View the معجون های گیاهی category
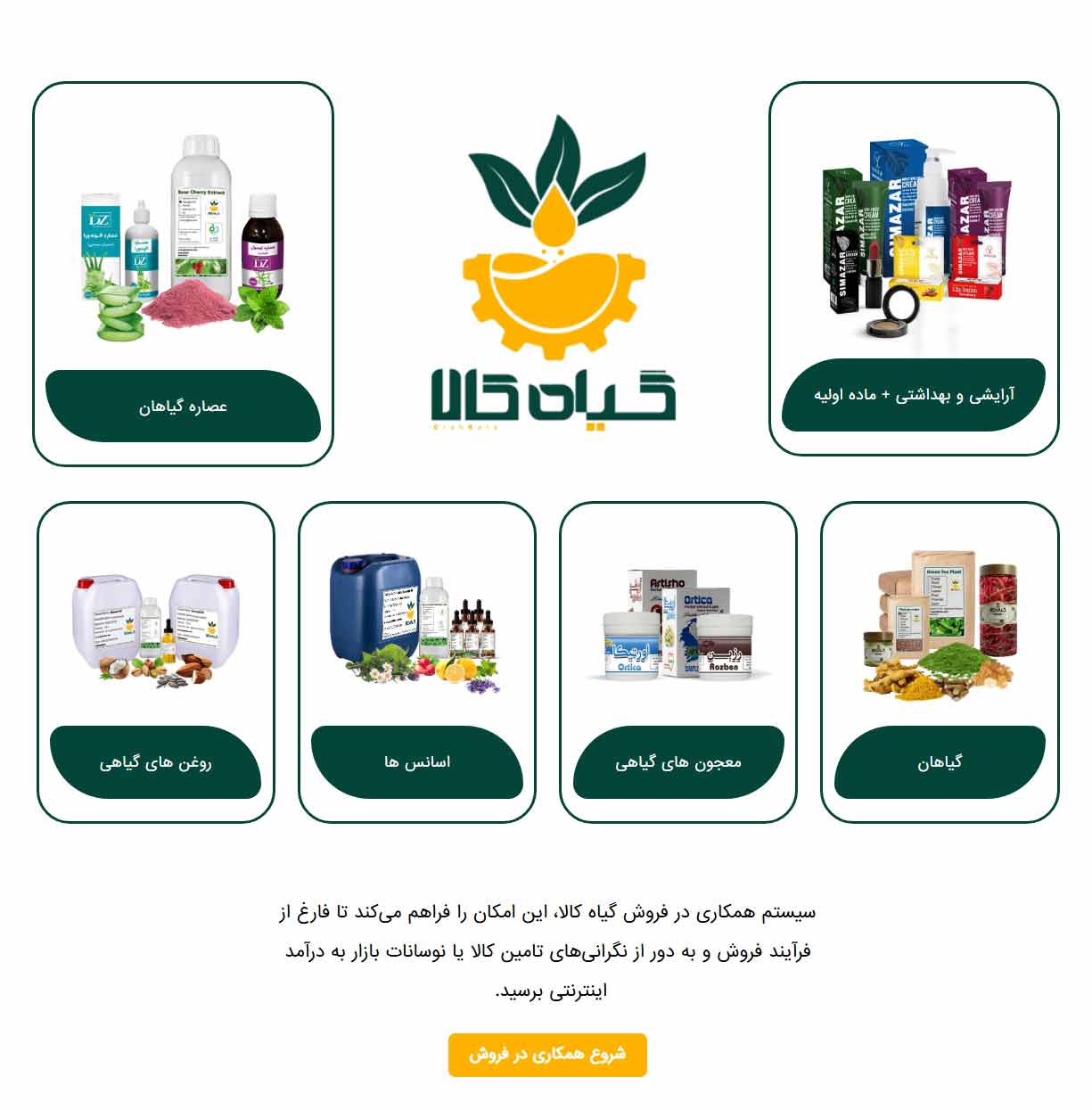The image size is (1092, 1110). (x=677, y=762)
